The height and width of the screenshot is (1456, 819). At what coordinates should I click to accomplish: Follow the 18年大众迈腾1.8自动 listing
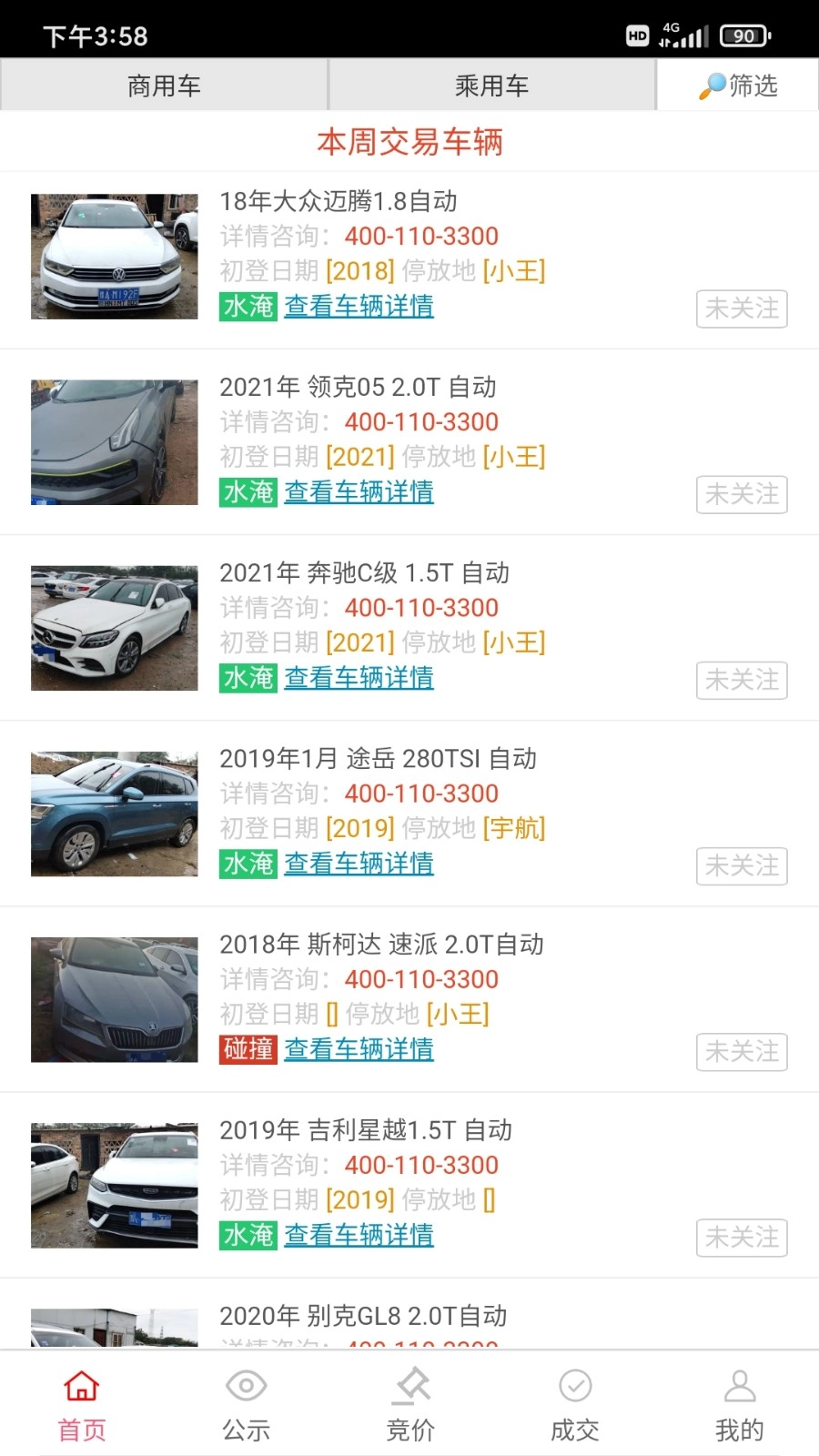pyautogui.click(x=742, y=308)
